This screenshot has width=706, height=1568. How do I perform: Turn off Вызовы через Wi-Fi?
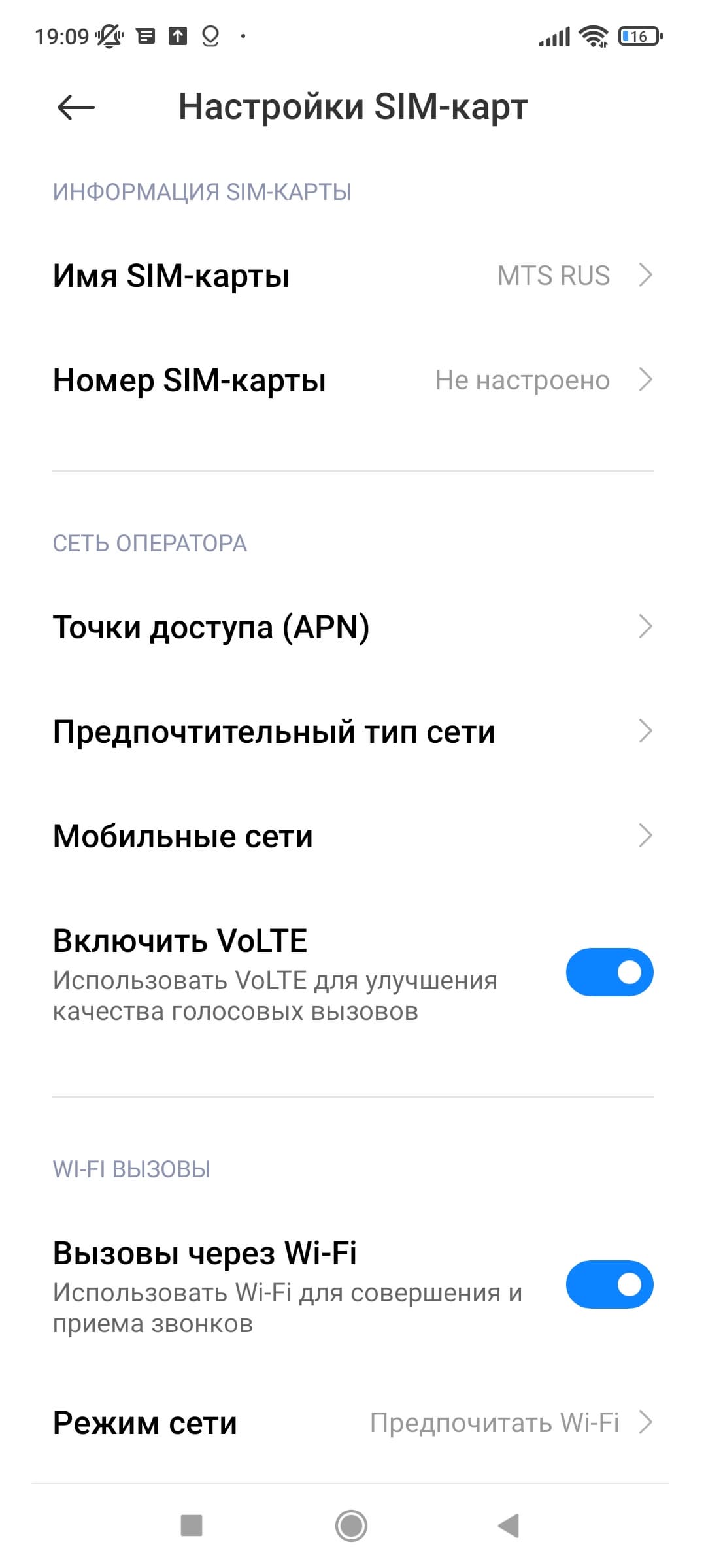pos(609,1284)
